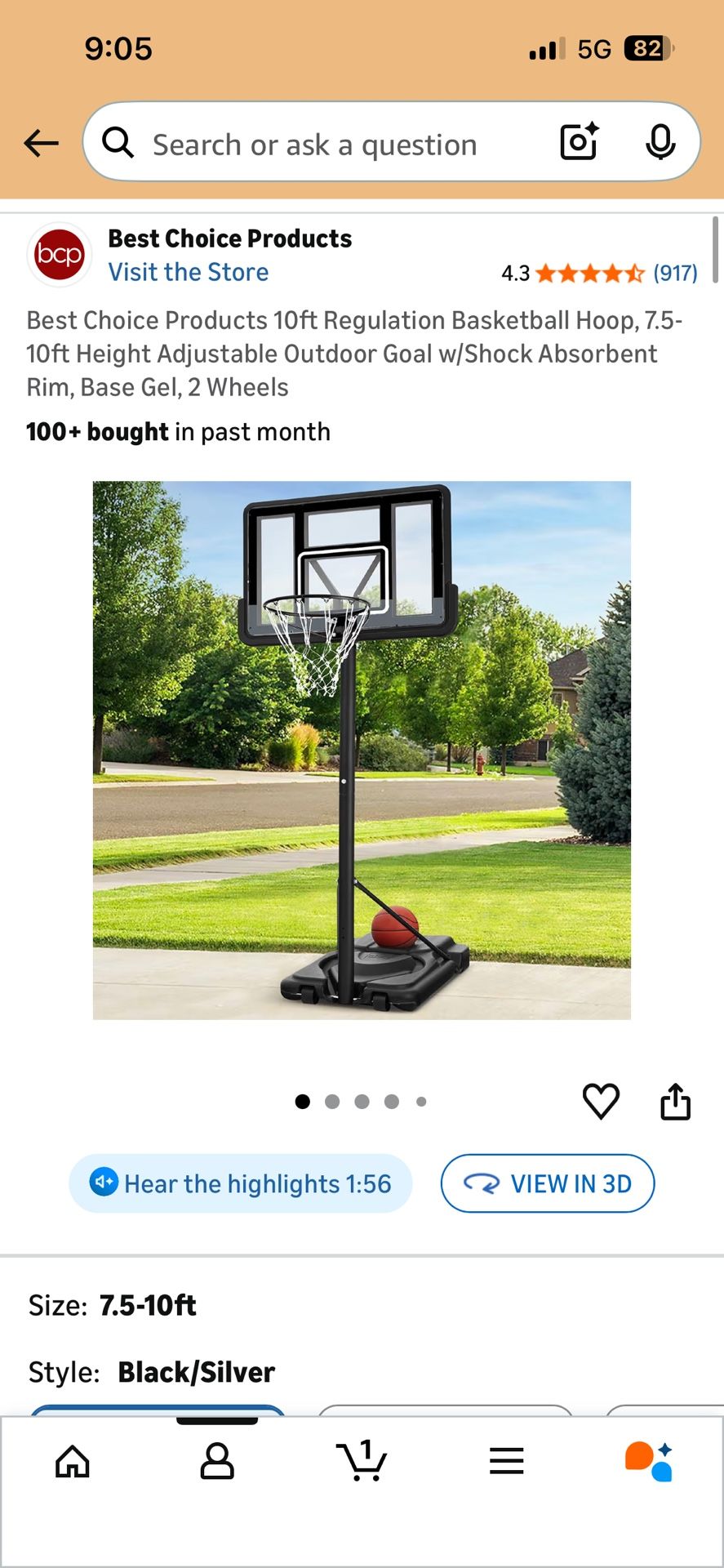The width and height of the screenshot is (724, 1568).
Task: Open the account profile tab
Action: 217,1461
